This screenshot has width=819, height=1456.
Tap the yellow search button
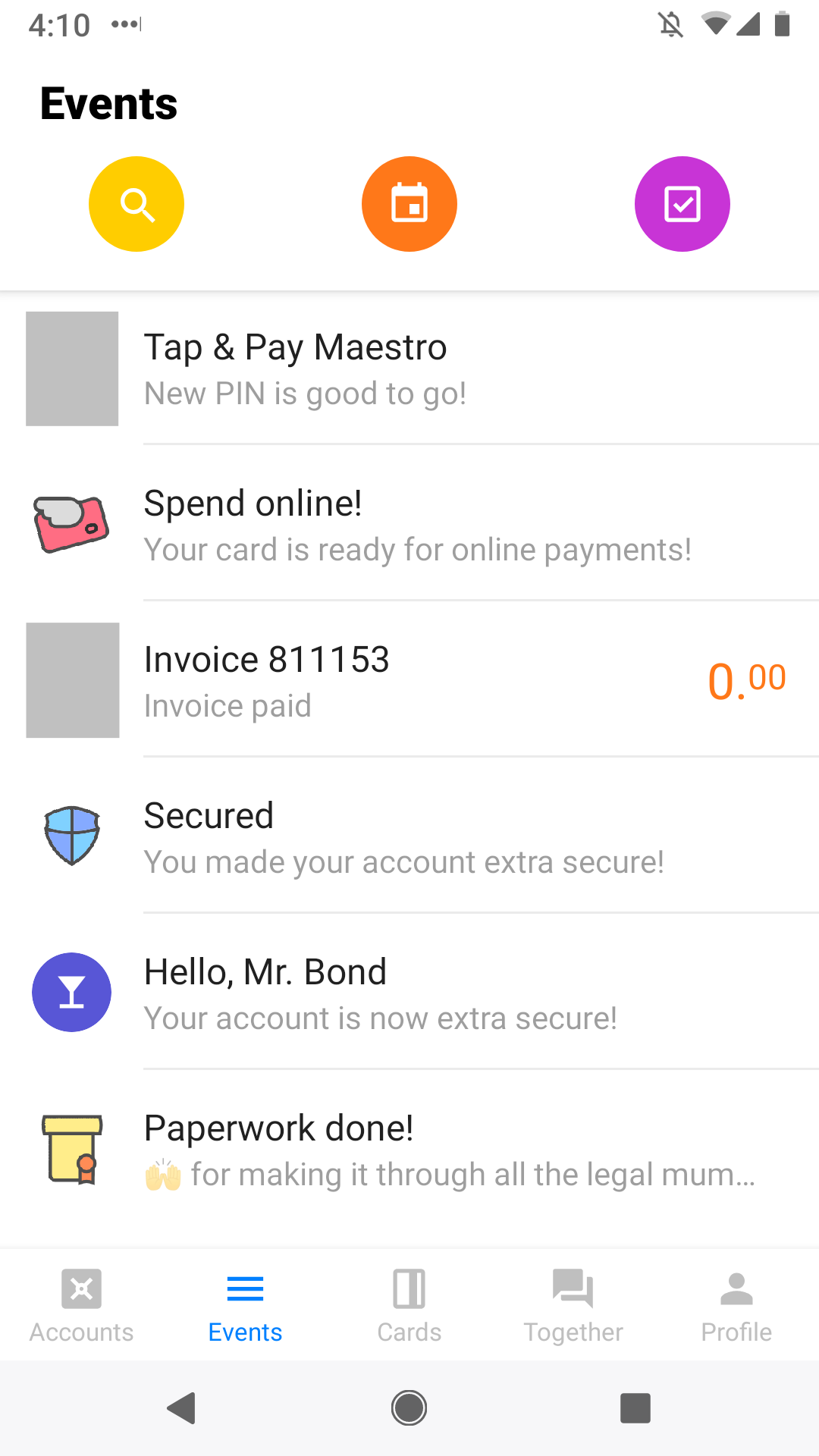click(136, 204)
